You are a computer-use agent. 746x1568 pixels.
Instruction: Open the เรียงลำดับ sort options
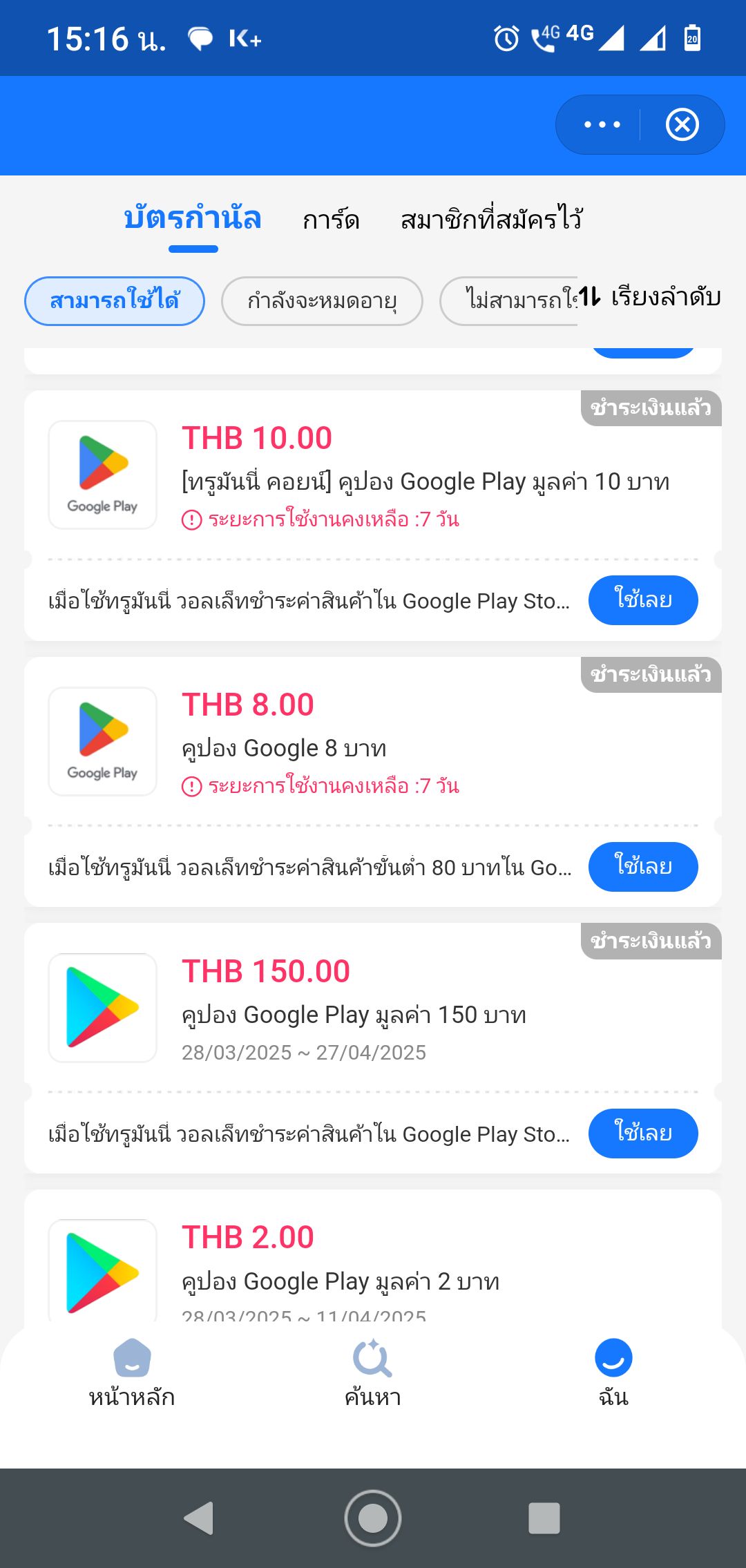click(650, 297)
